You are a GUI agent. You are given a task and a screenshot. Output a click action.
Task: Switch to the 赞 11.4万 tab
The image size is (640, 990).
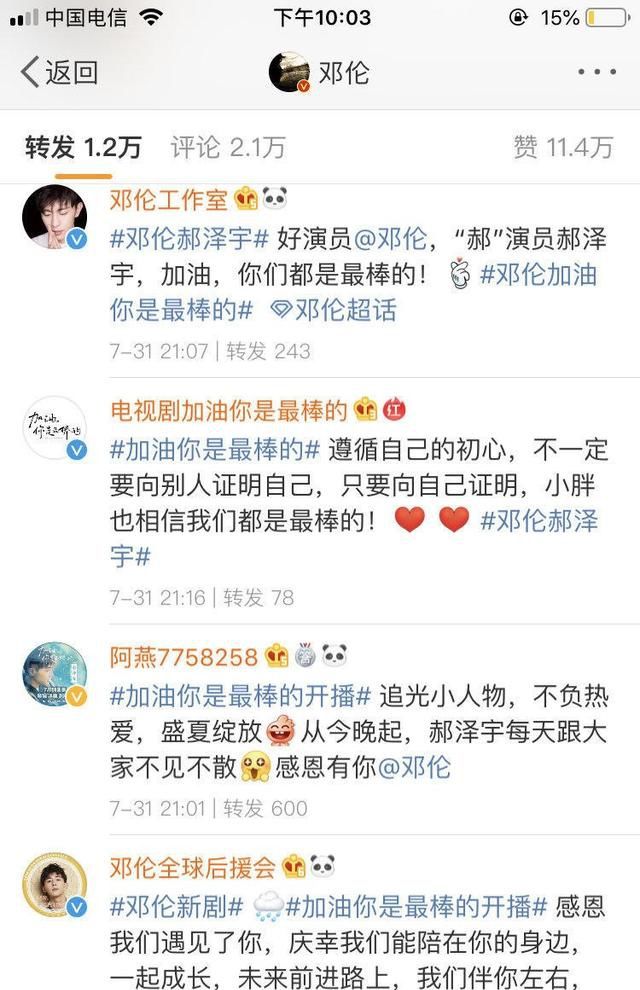pos(562,148)
